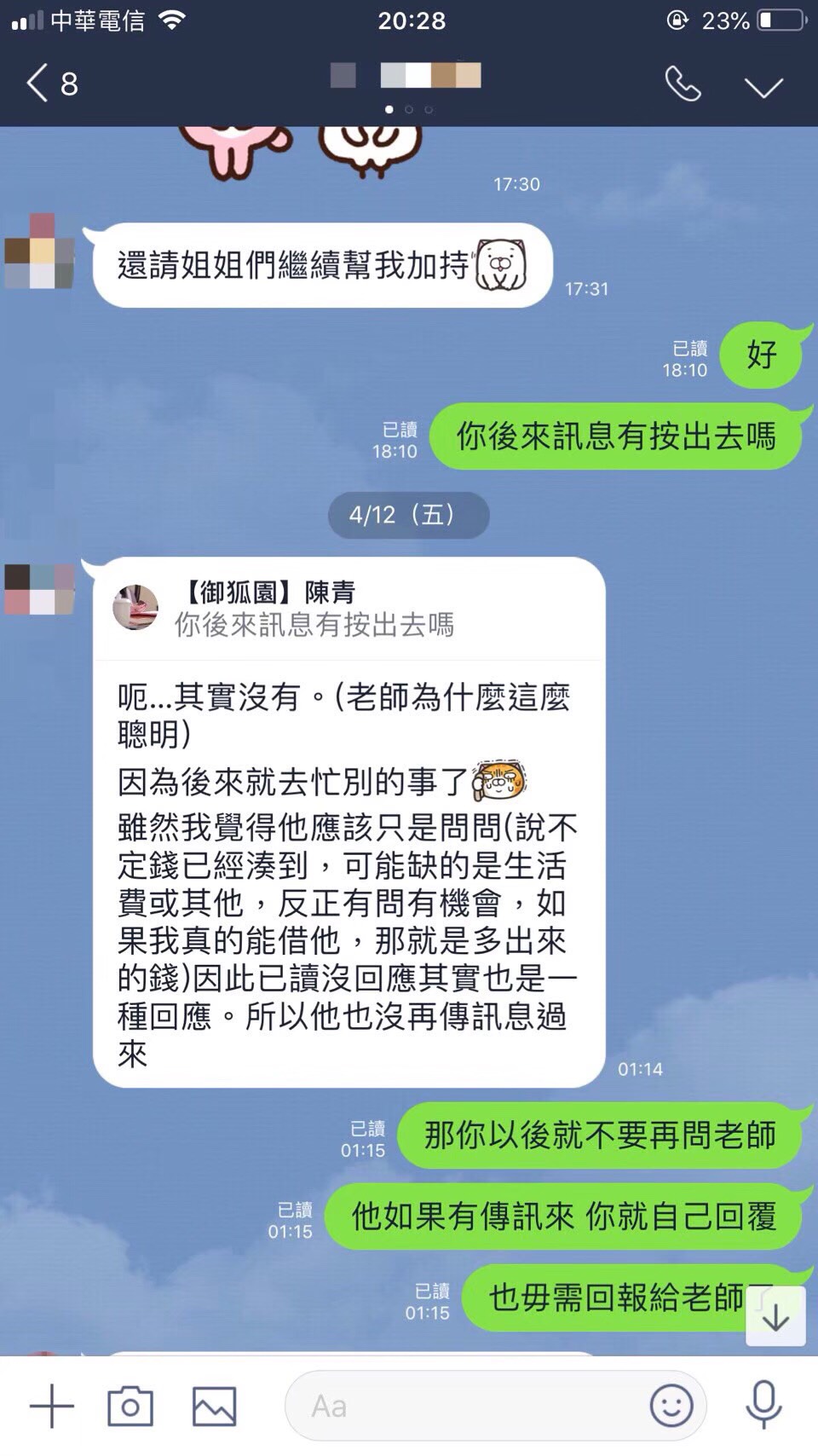
Task: Open the emoji and sticker picker
Action: pyautogui.click(x=671, y=1406)
